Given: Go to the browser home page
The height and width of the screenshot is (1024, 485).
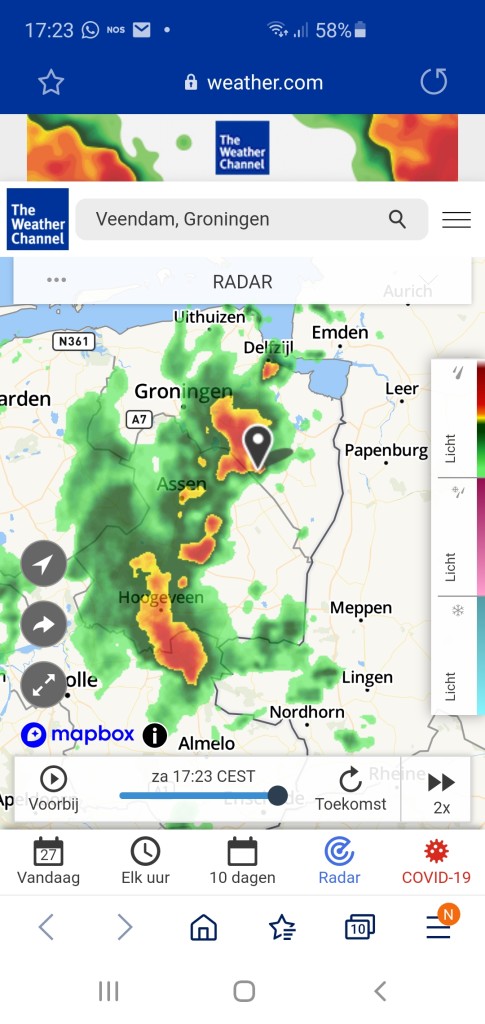Looking at the screenshot, I should 203,927.
